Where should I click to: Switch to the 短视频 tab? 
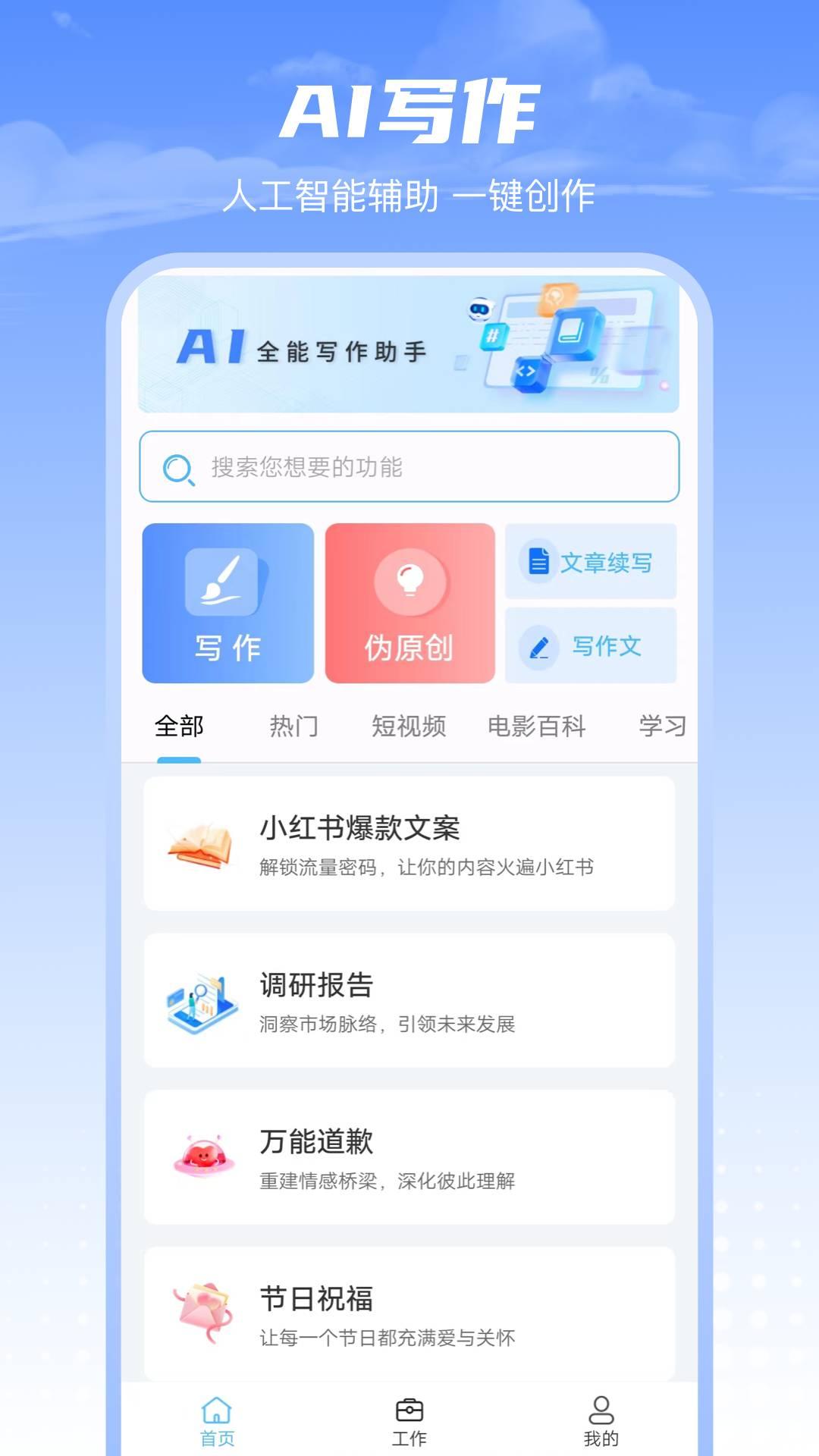[x=408, y=726]
